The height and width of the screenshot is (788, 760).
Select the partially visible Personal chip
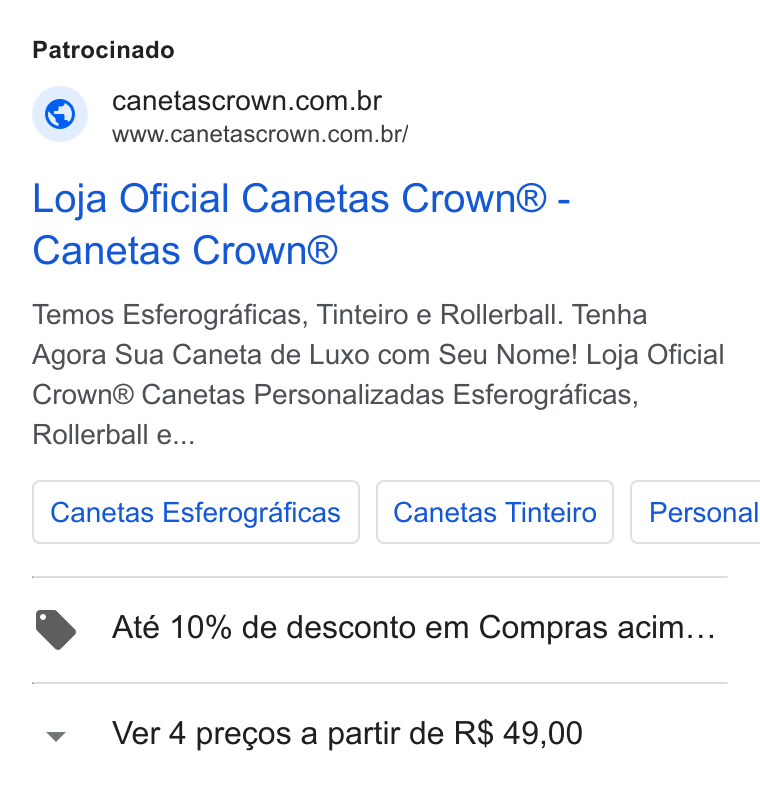point(696,512)
